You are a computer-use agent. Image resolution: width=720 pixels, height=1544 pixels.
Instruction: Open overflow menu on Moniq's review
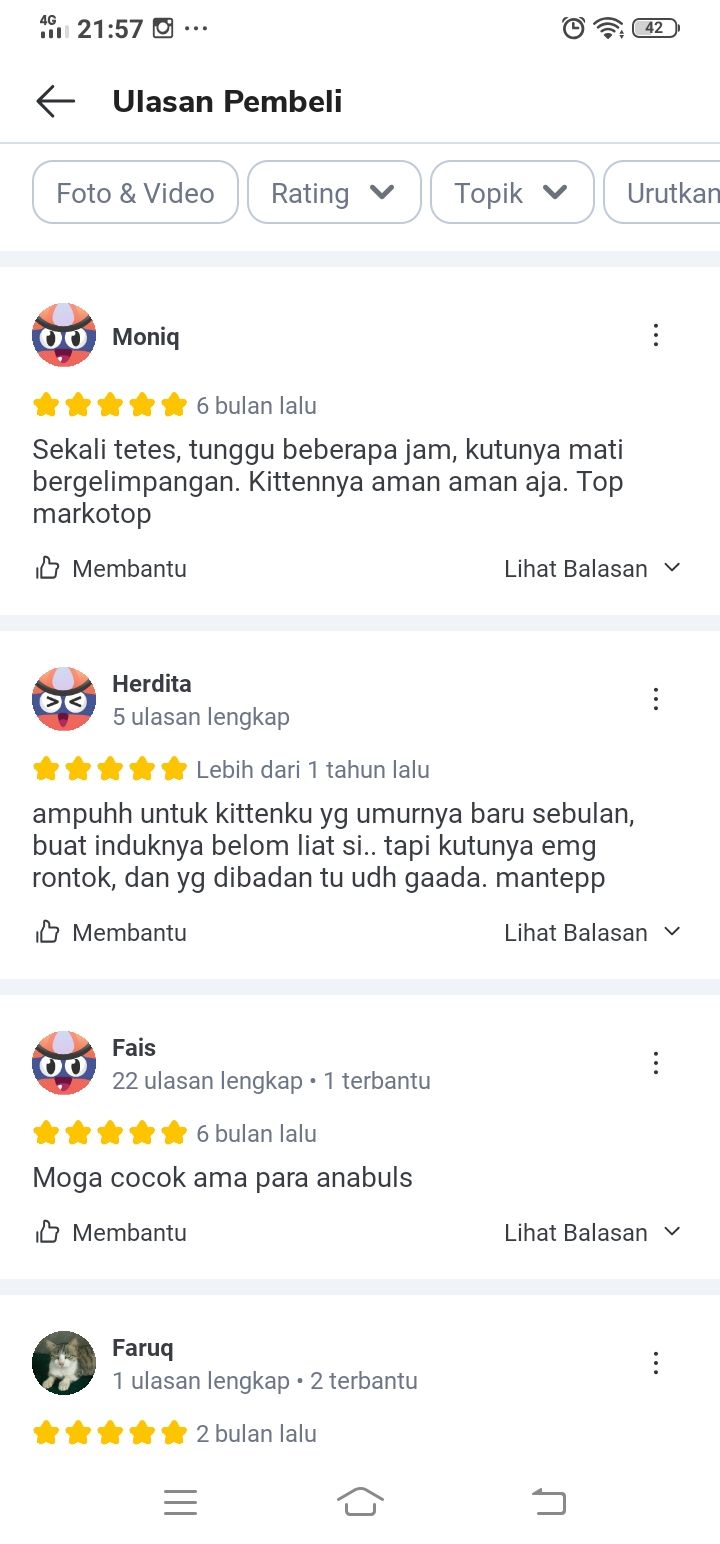(656, 335)
